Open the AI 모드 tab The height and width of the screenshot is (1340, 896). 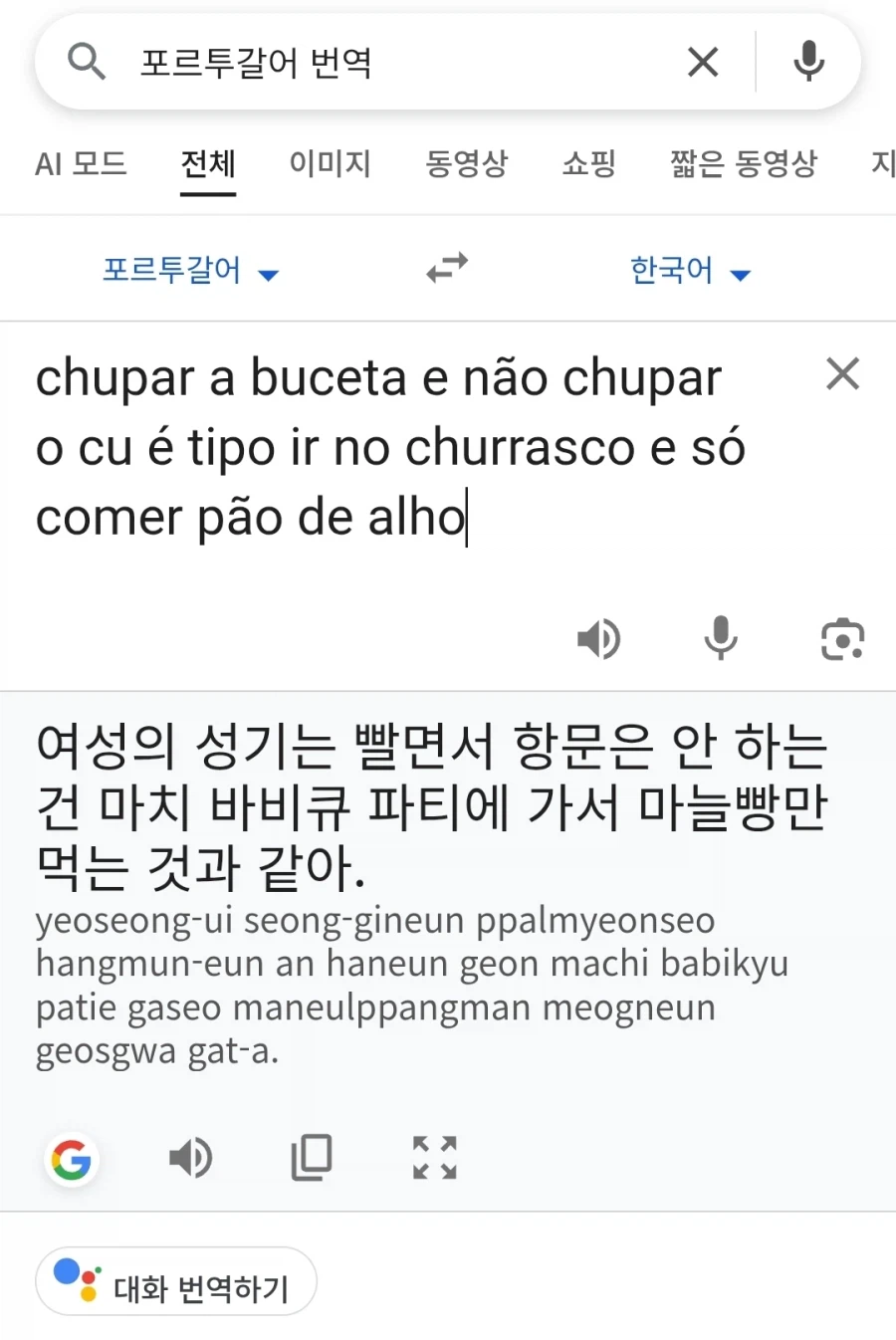[81, 164]
